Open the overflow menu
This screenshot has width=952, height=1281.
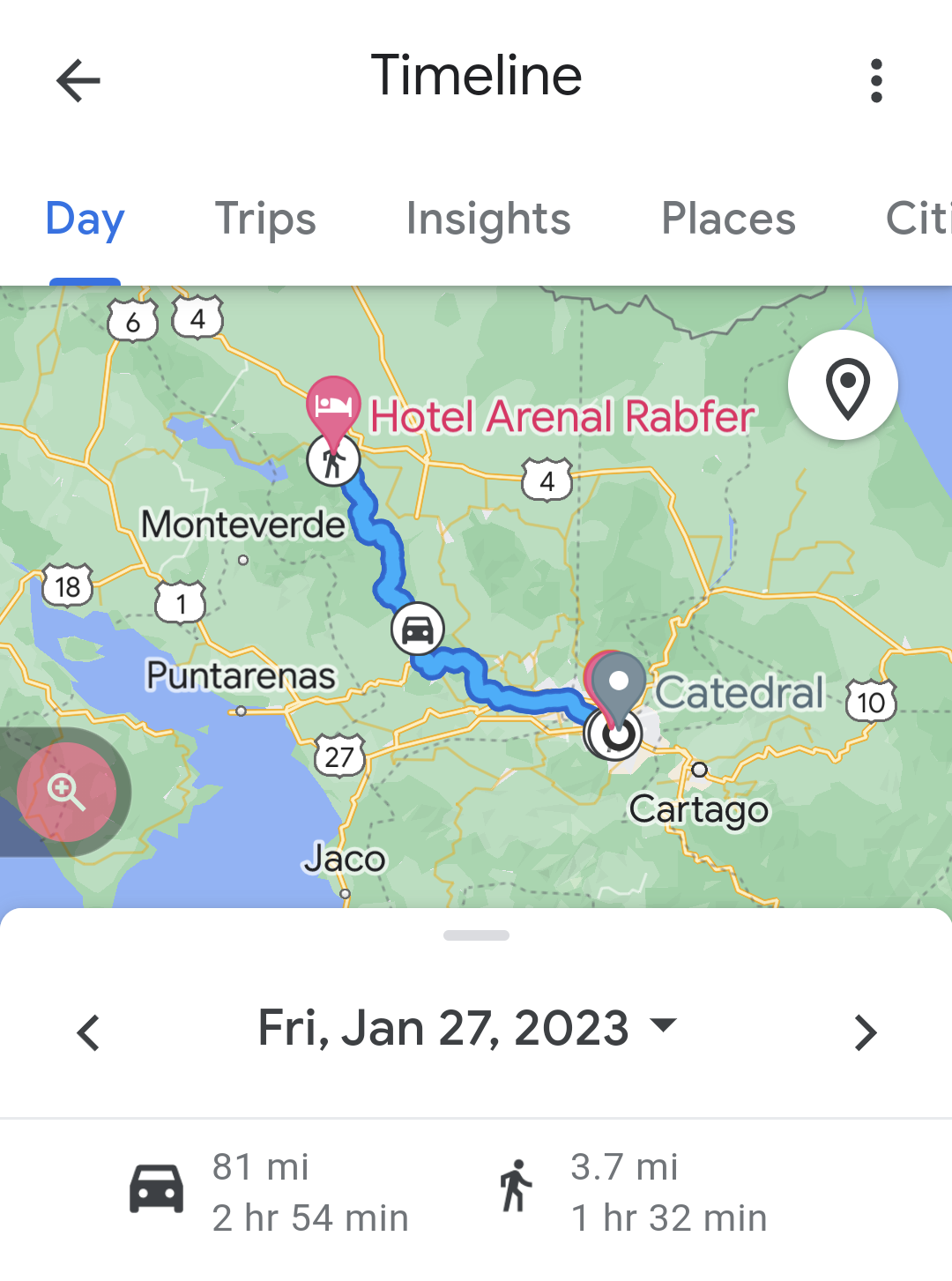(x=875, y=80)
